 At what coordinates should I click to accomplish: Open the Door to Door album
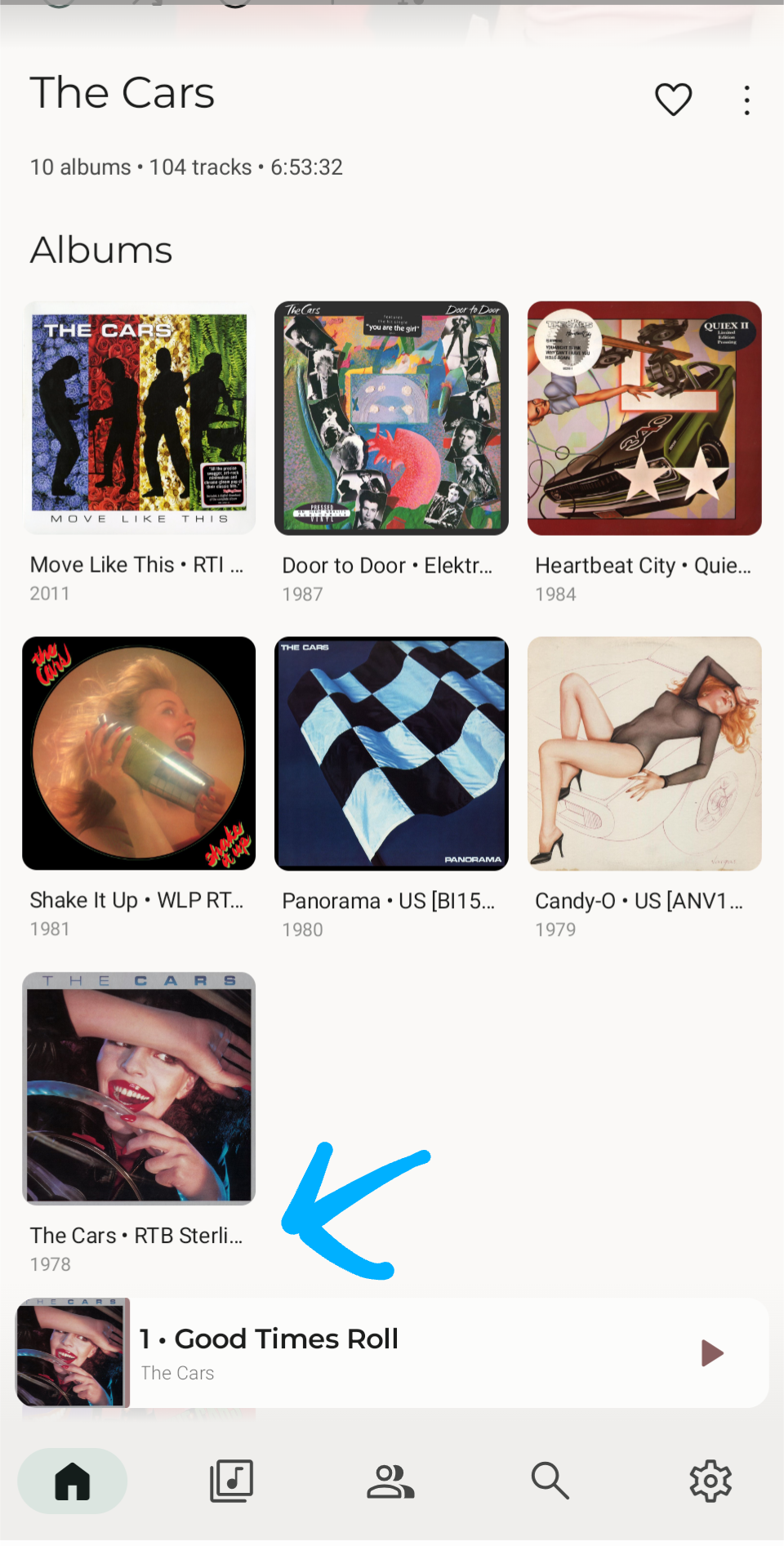(x=391, y=418)
